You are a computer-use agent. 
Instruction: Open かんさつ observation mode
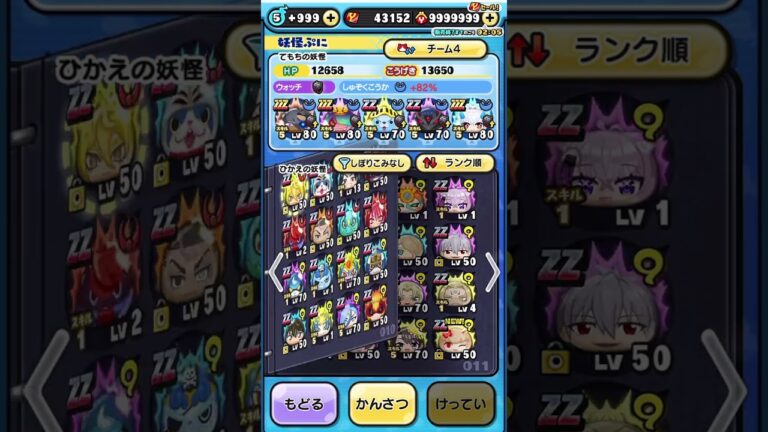(x=382, y=403)
